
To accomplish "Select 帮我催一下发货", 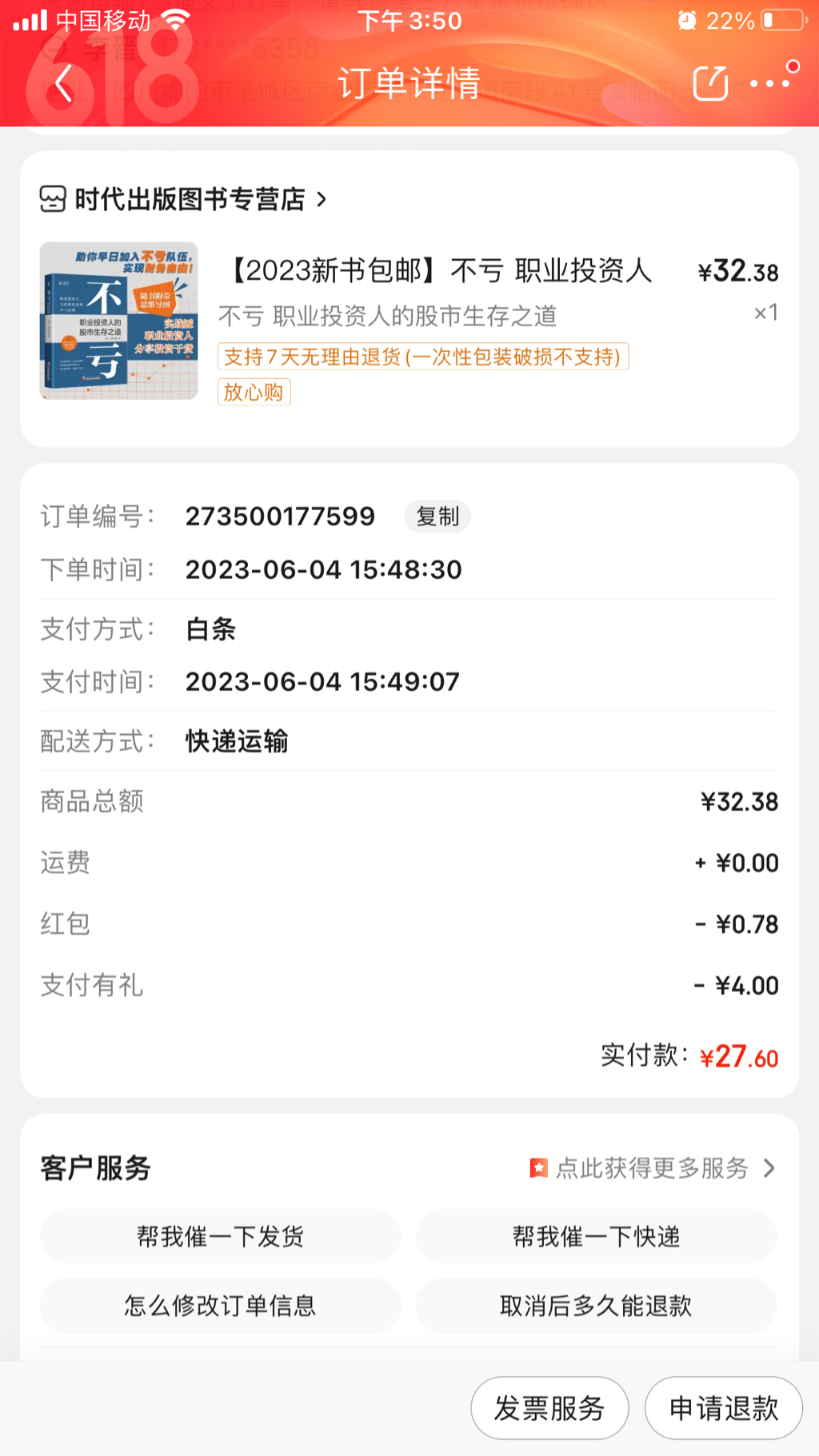I will (220, 1237).
